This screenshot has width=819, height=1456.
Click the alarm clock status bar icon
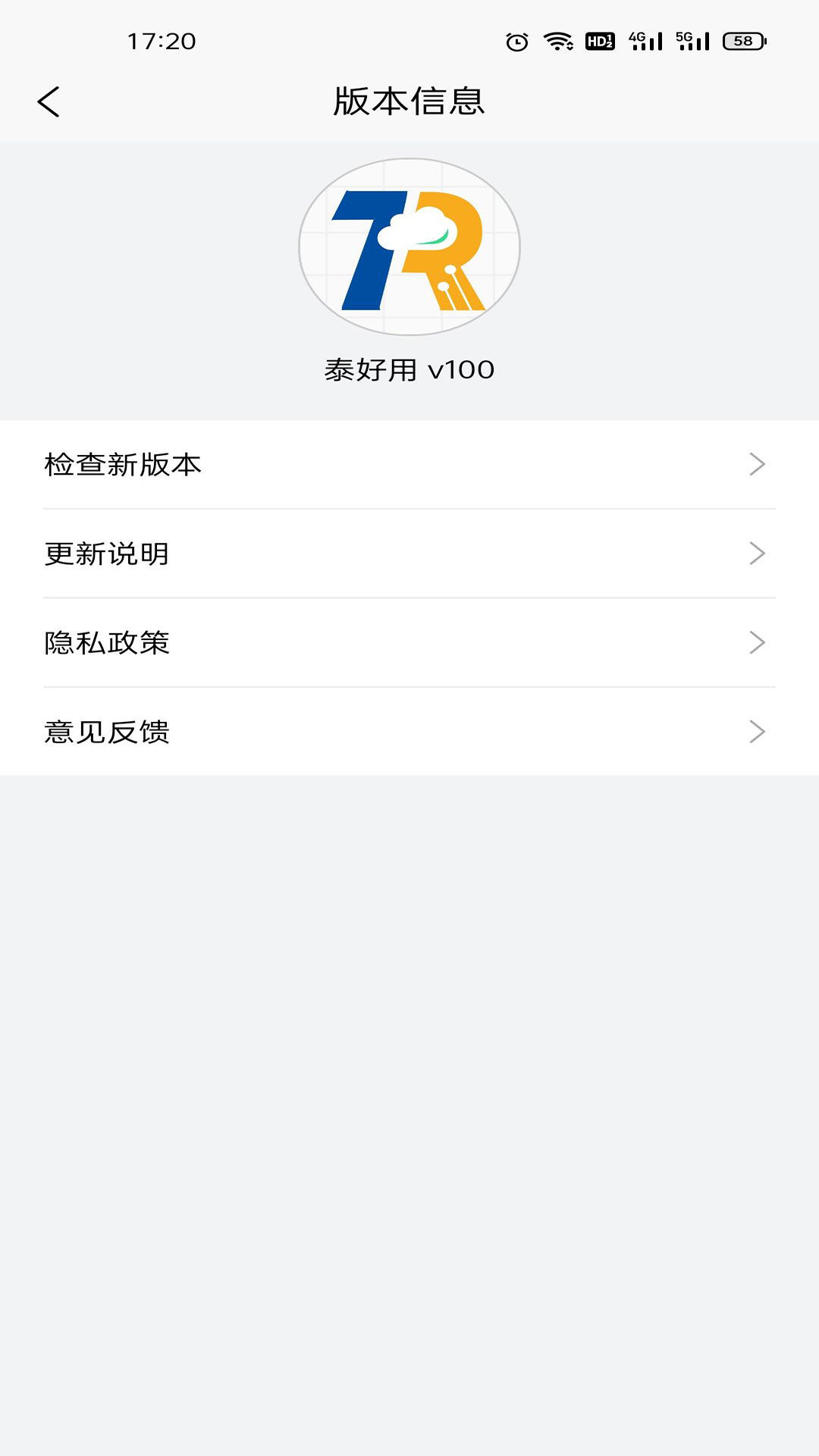518,42
